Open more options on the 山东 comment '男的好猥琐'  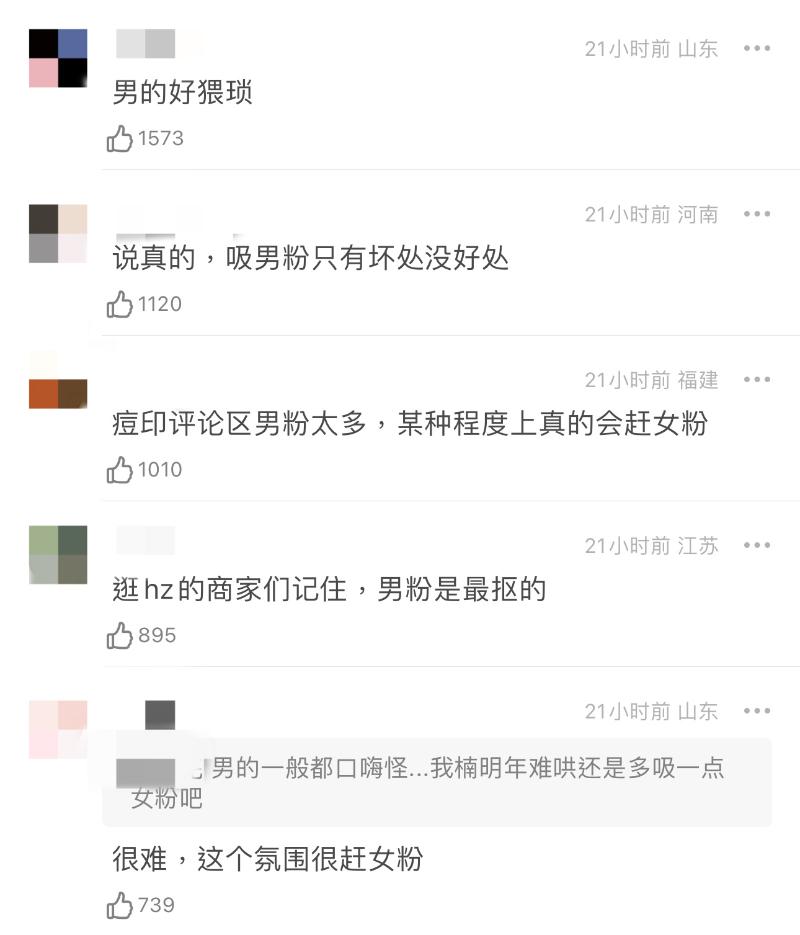click(757, 48)
